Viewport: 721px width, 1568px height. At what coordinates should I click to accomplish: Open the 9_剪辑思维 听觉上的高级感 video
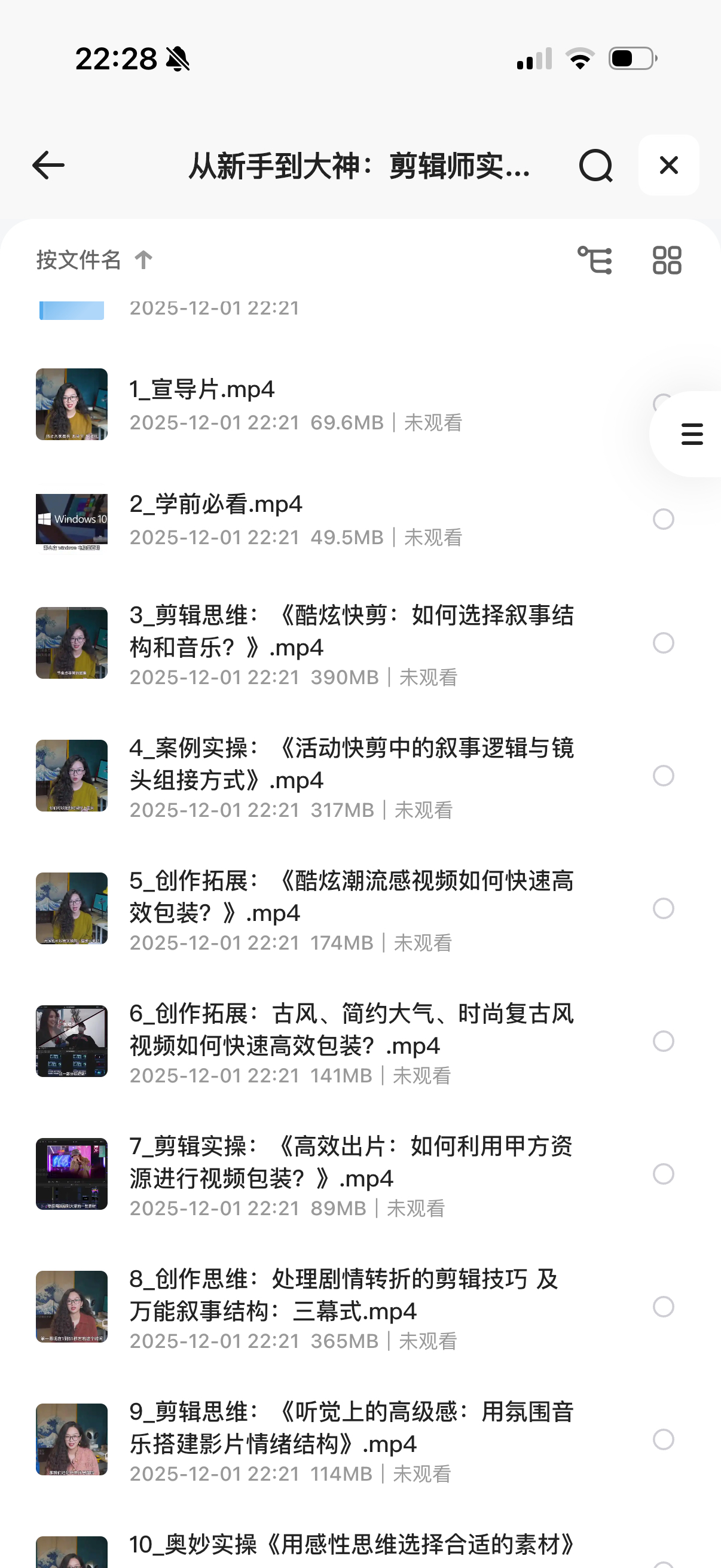351,1427
